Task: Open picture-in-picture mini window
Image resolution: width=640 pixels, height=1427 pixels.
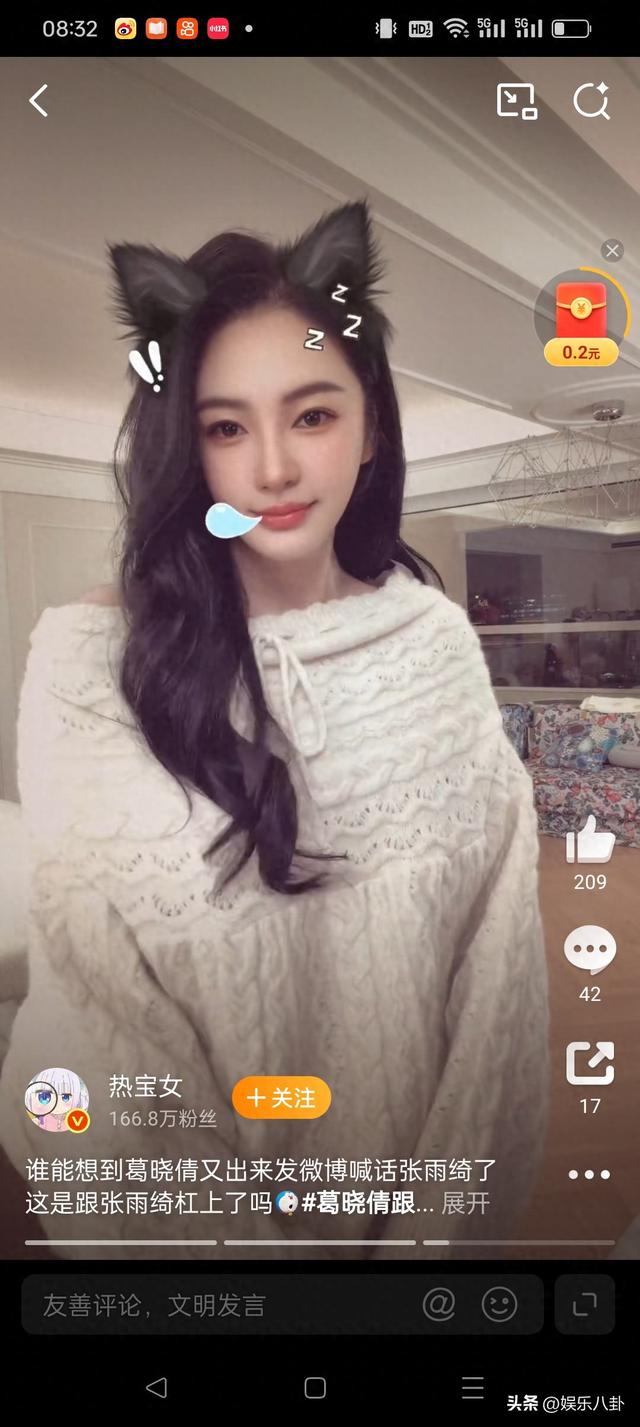Action: (517, 101)
